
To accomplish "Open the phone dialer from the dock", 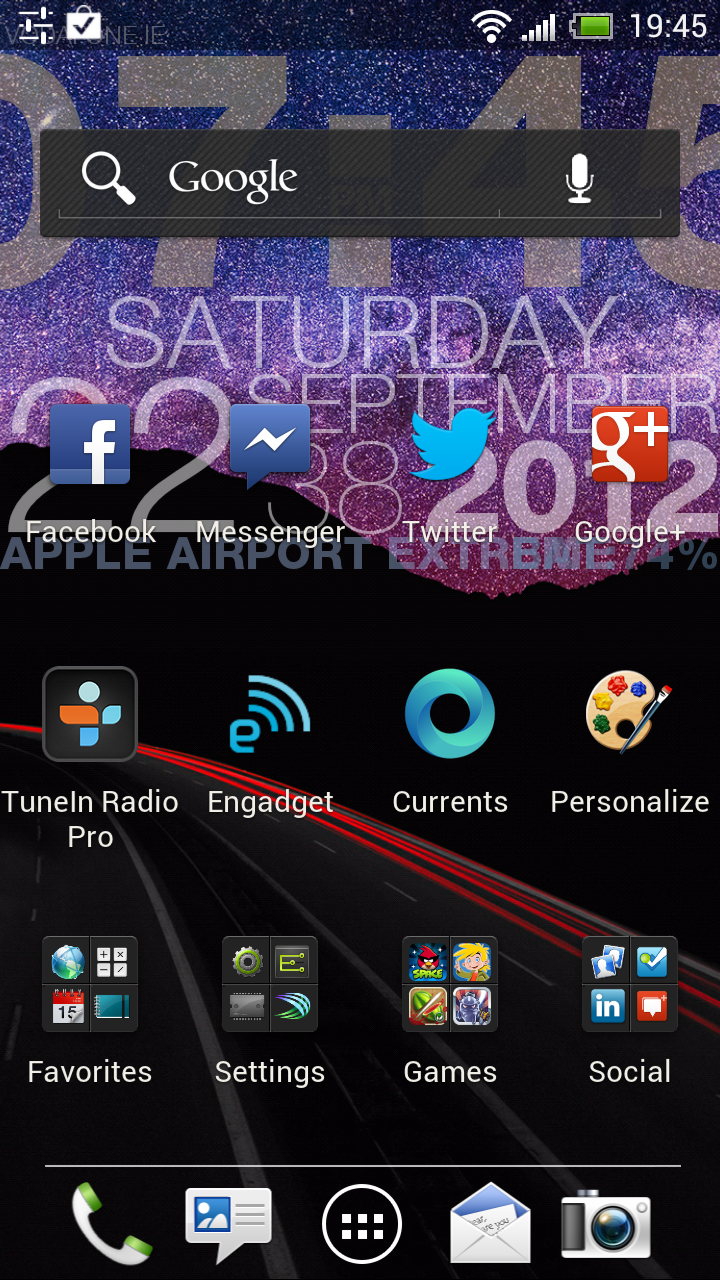I will tap(110, 1222).
